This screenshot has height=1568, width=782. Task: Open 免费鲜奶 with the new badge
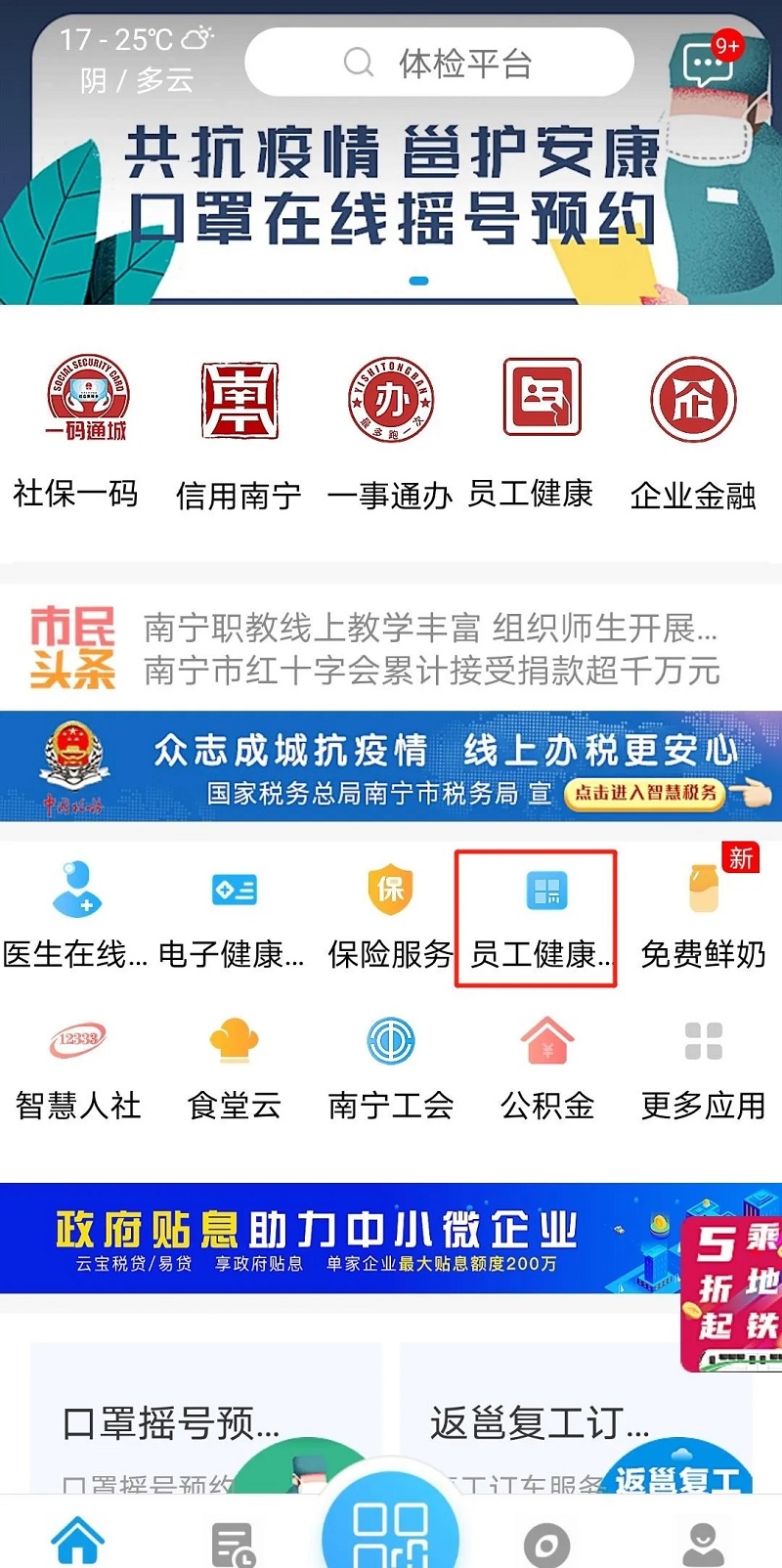(x=703, y=914)
